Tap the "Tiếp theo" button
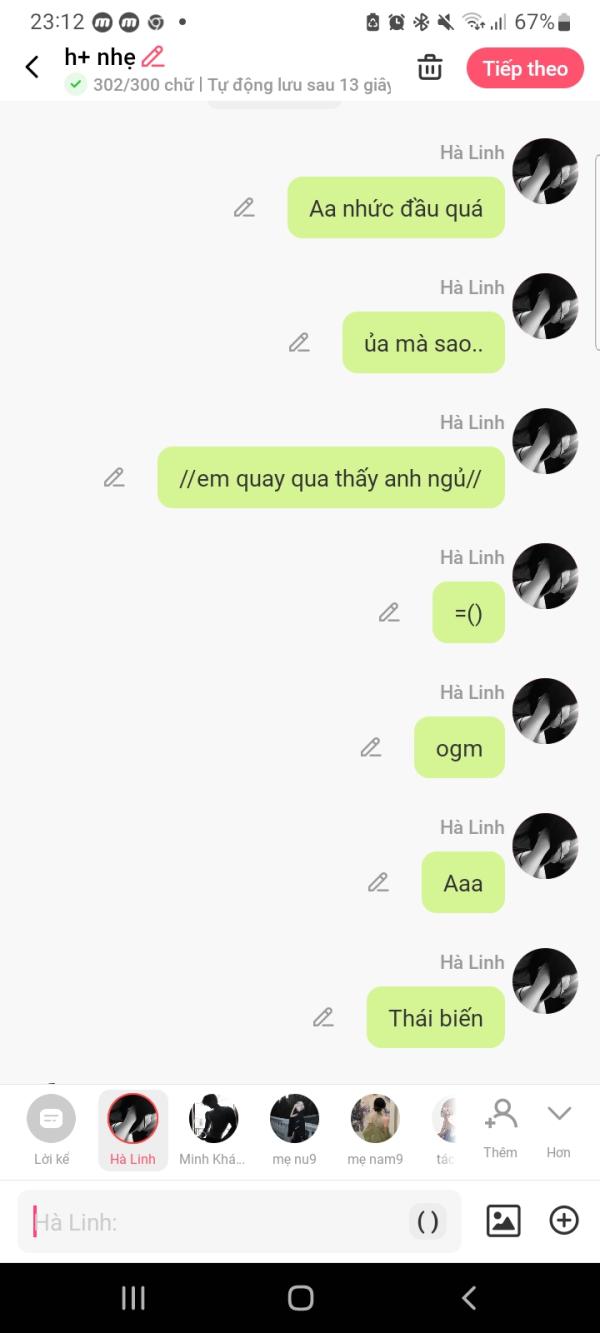The height and width of the screenshot is (1333, 600). tap(525, 68)
